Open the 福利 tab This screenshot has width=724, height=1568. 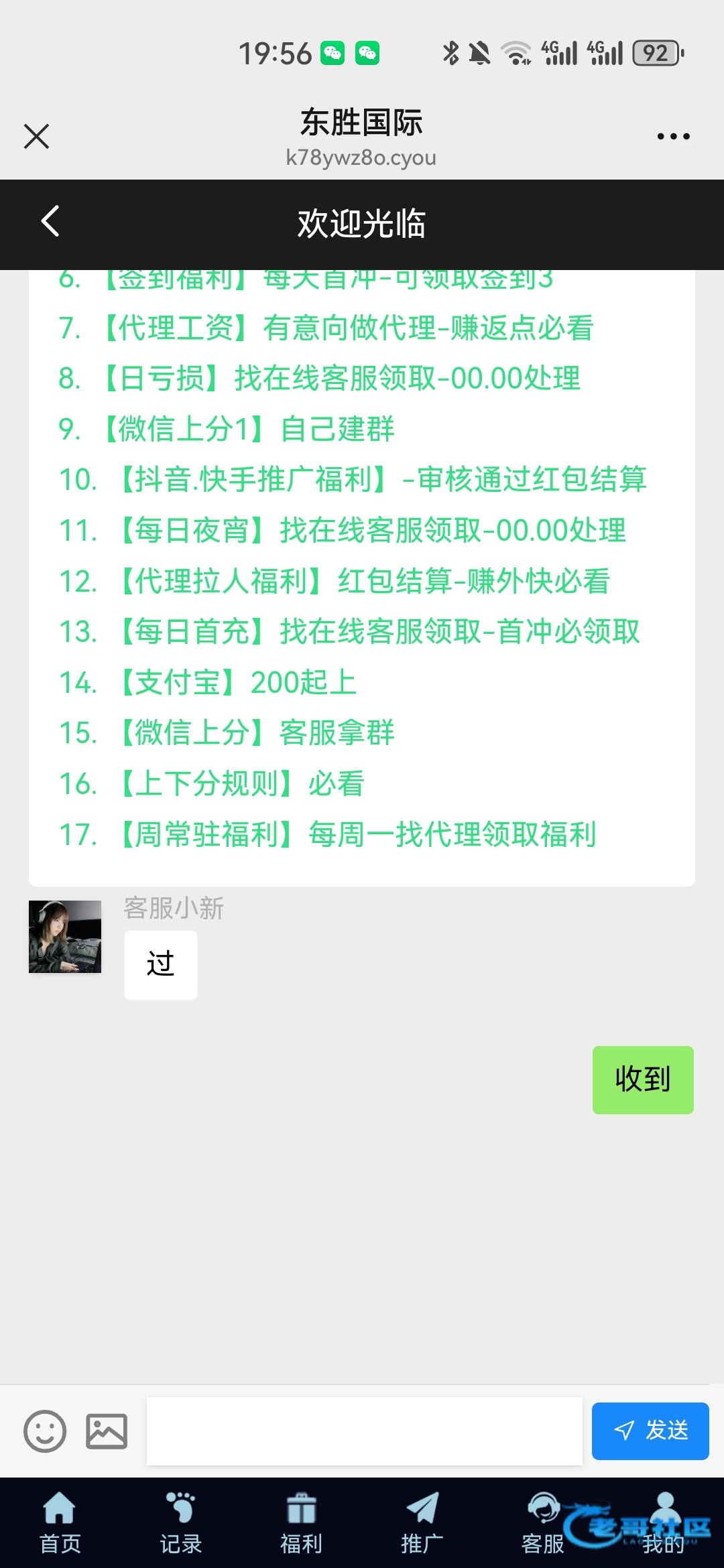[301, 1523]
